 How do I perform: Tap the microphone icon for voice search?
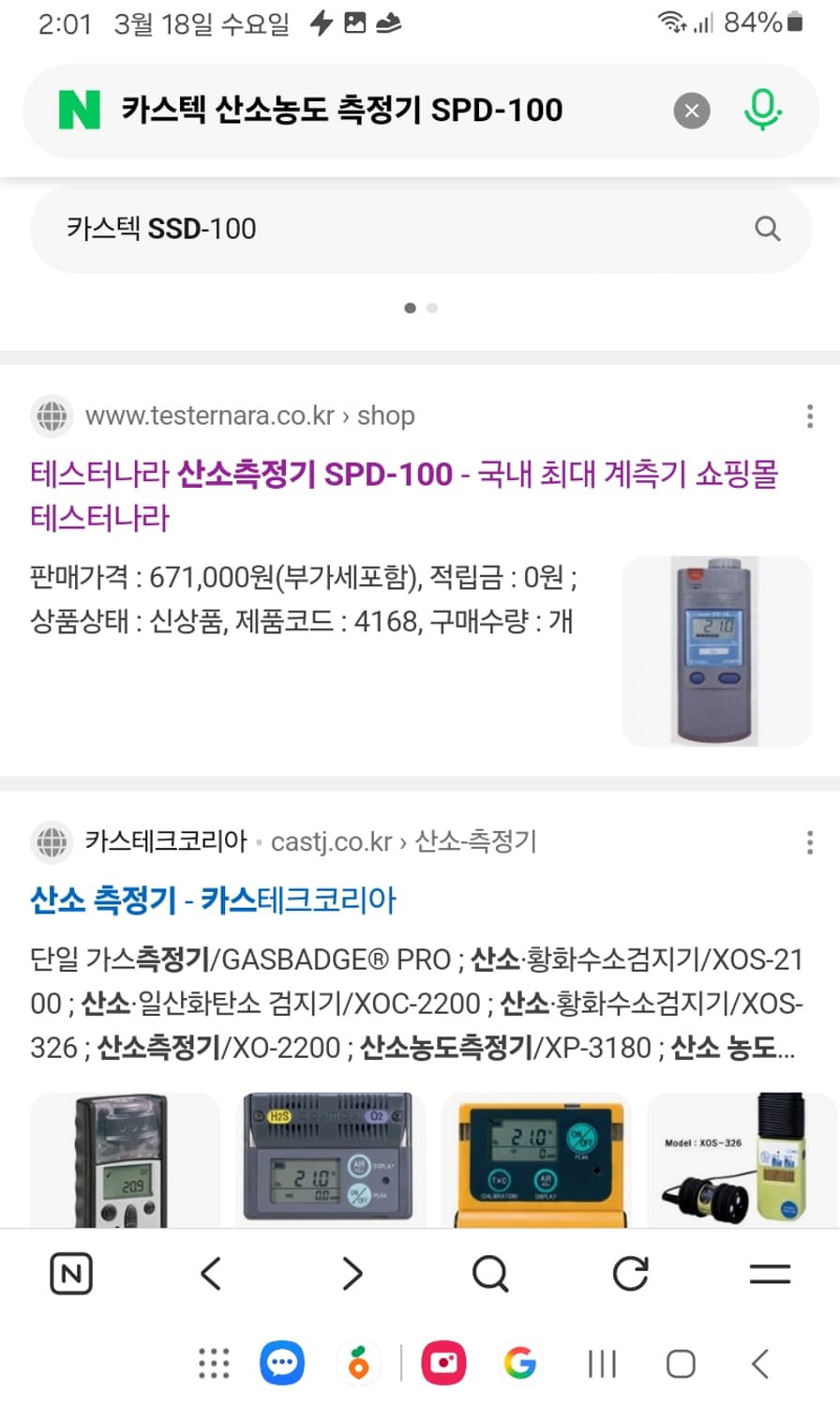click(x=762, y=110)
